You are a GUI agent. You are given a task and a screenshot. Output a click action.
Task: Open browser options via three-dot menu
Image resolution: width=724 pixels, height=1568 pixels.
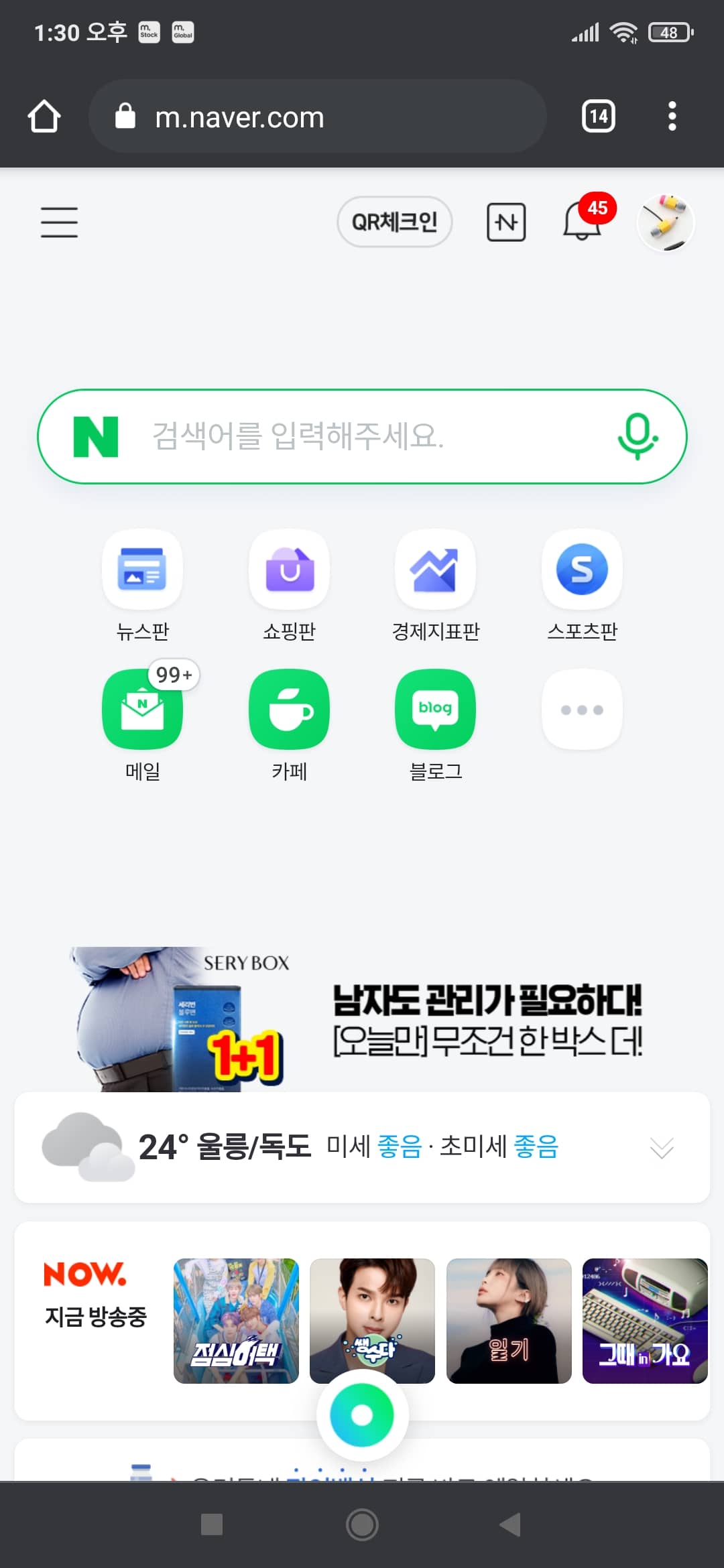(x=673, y=115)
